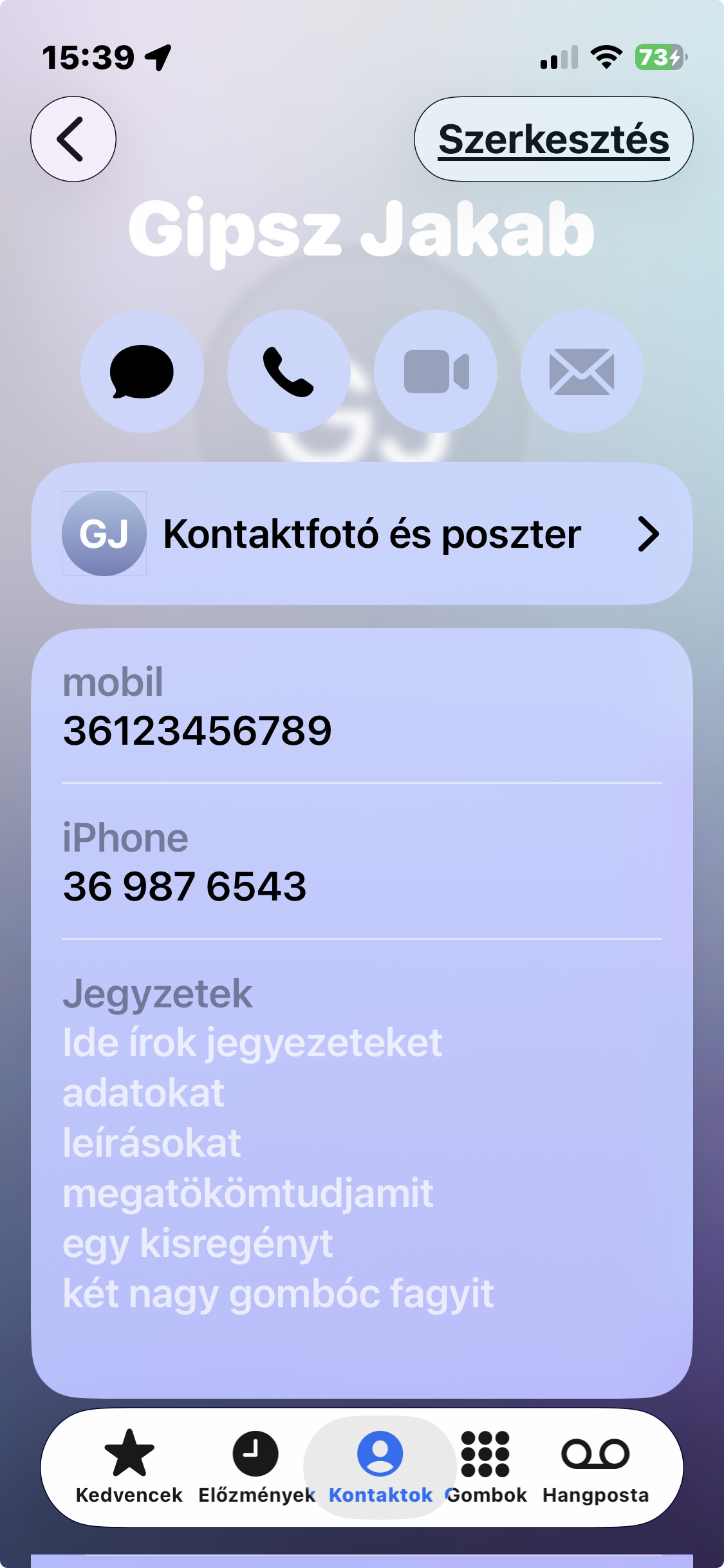Send an email via the envelope icon
724x1568 pixels.
582,371
